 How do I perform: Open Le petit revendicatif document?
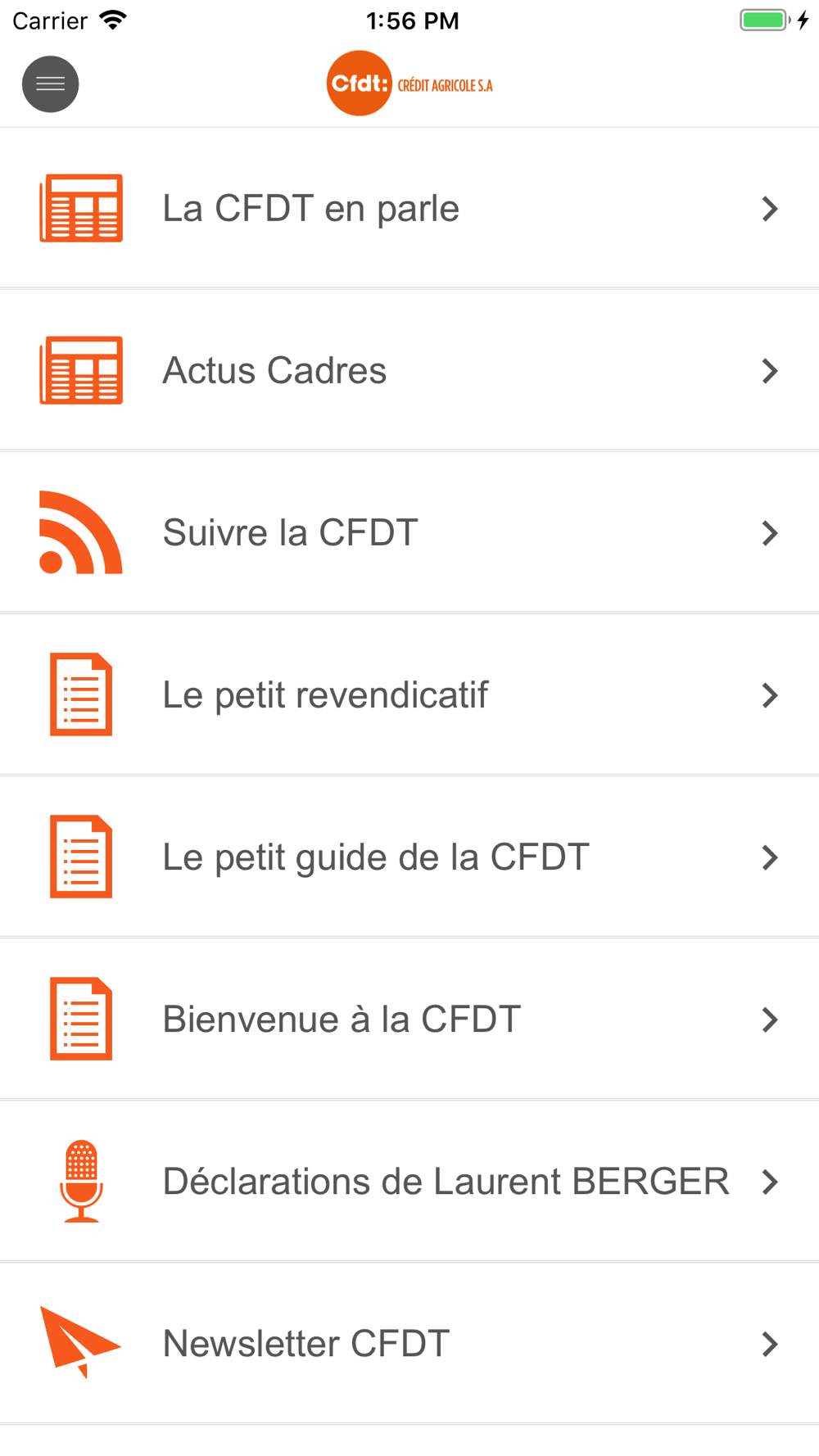(x=409, y=694)
